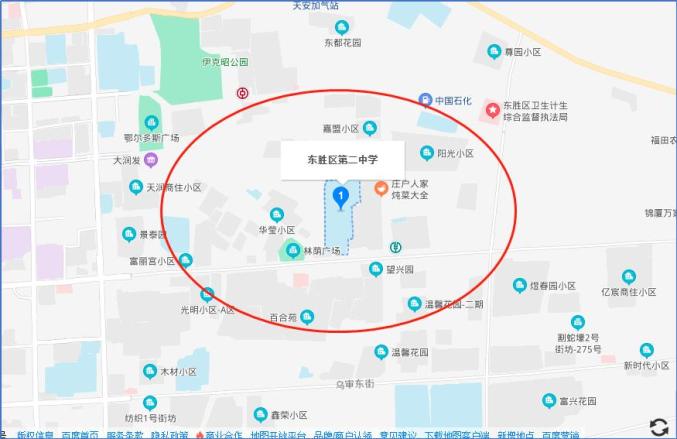This screenshot has width=677, height=439.
Task: Open the 温馨花园-二期 marker
Action: coord(415,304)
